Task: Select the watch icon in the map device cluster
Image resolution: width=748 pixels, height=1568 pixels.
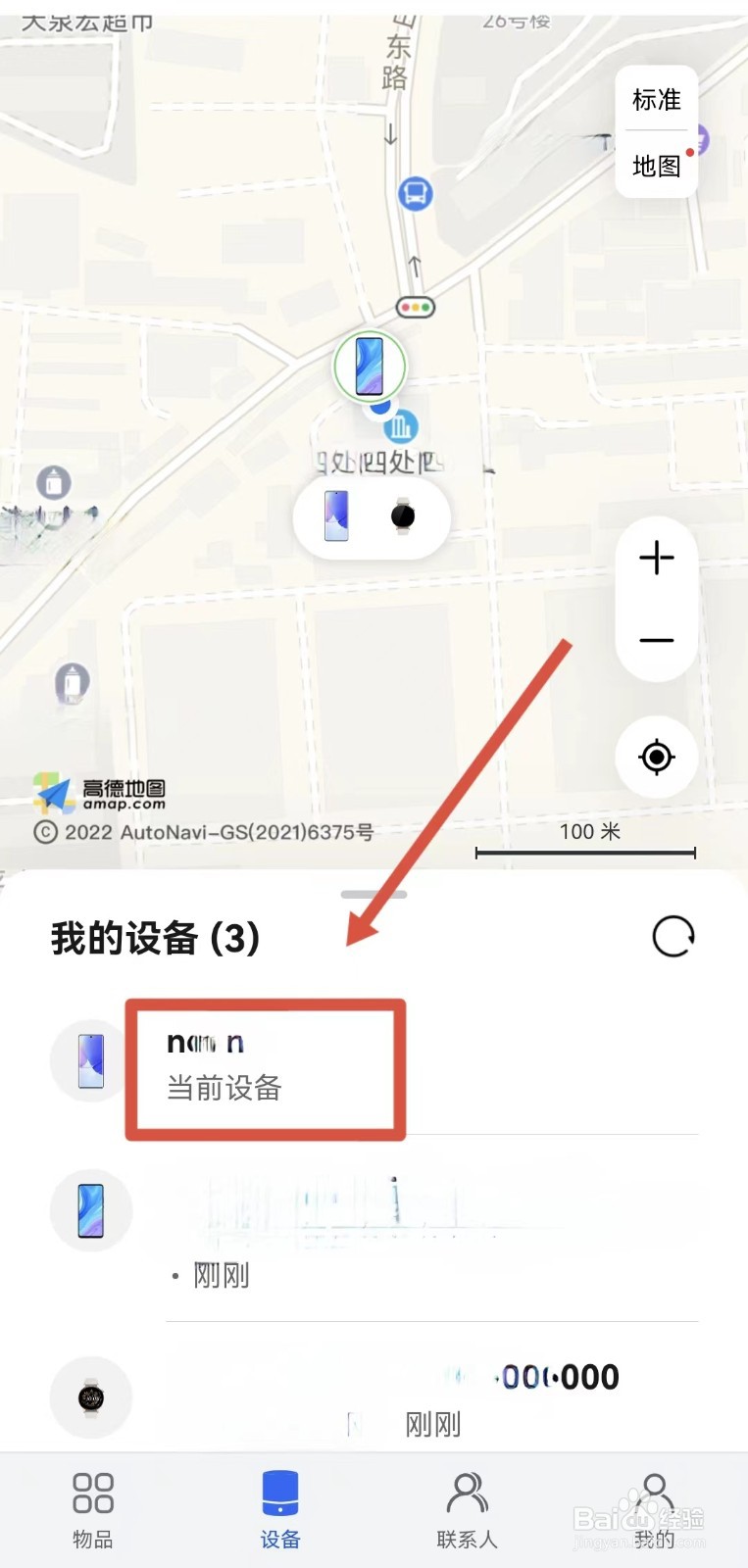Action: [404, 516]
